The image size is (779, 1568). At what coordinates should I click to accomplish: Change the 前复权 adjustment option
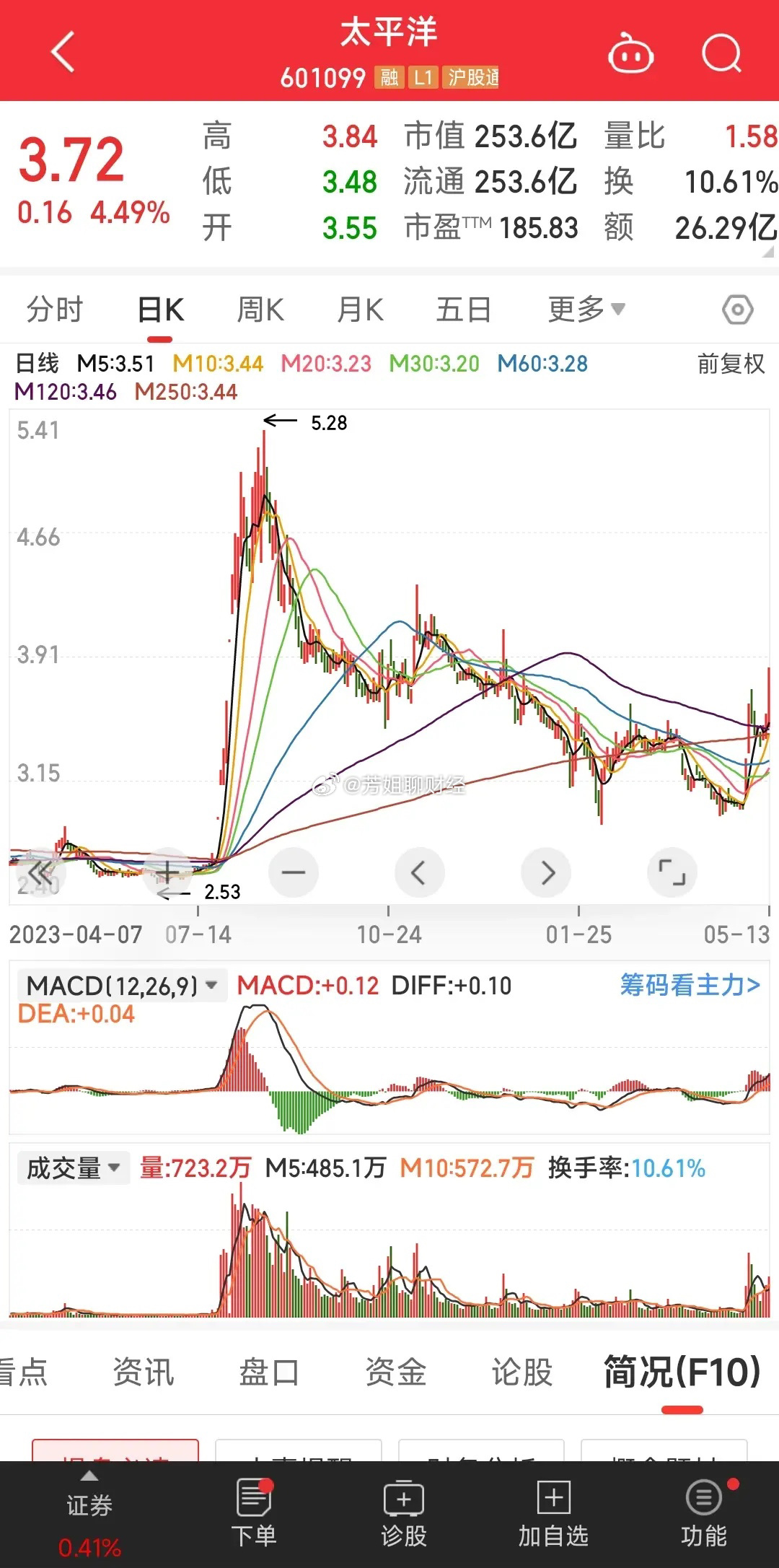coord(731,364)
